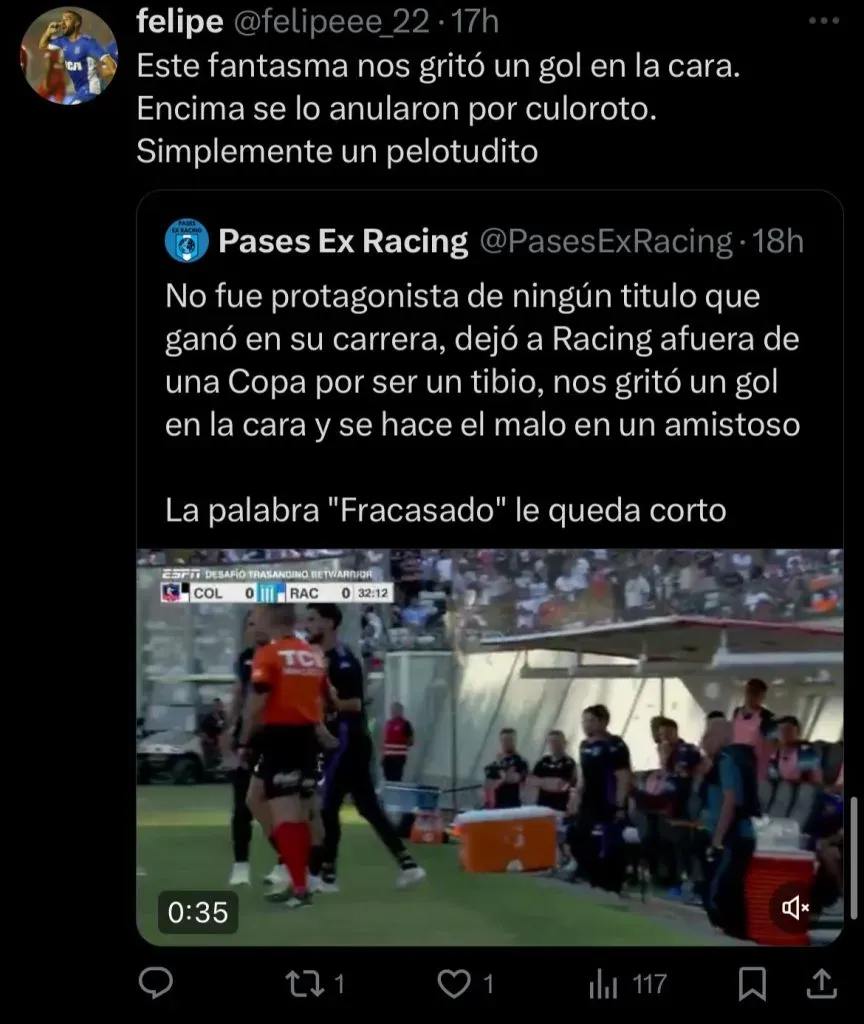Image resolution: width=864 pixels, height=1024 pixels.
Task: Retweet felipe's post
Action: pos(300,984)
